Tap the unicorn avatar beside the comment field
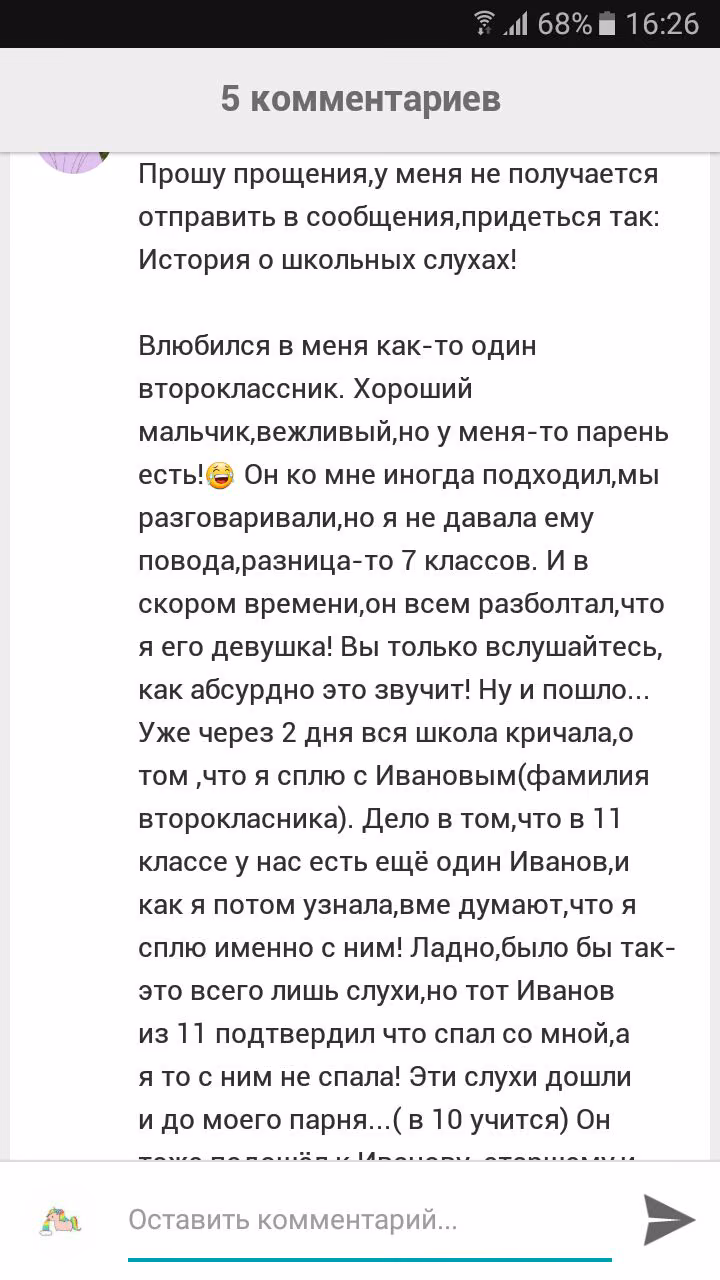The width and height of the screenshot is (720, 1280). [61, 1221]
